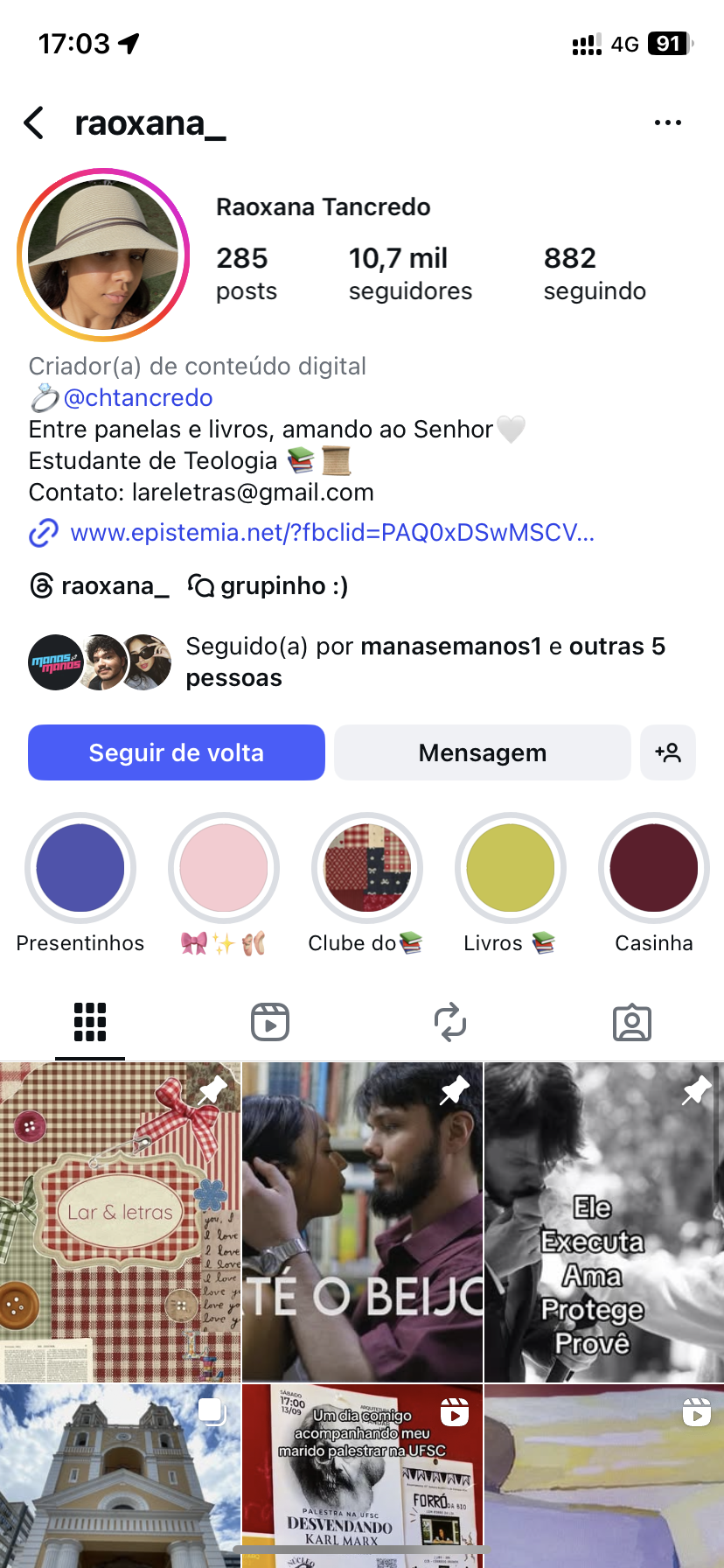Open the raoxana_ Threads profile
This screenshot has height=1568, width=724.
point(100,585)
